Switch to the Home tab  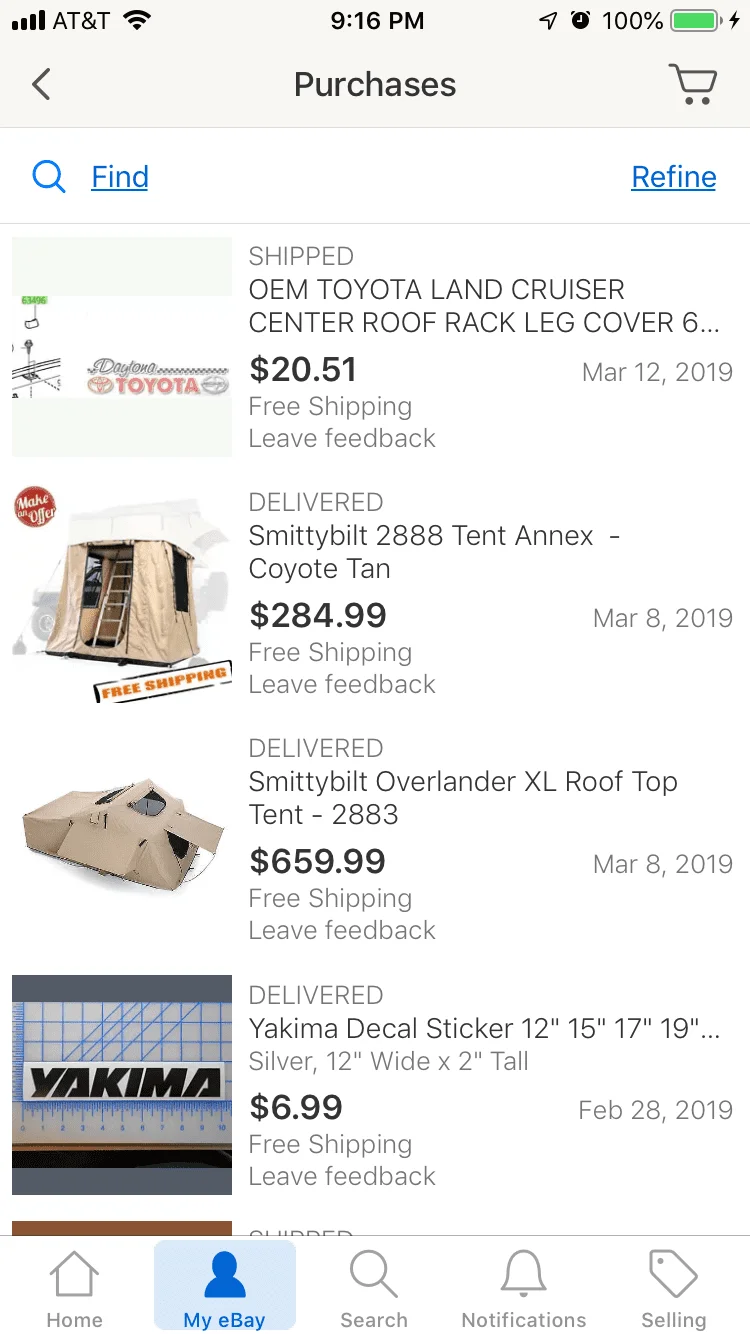[75, 1289]
